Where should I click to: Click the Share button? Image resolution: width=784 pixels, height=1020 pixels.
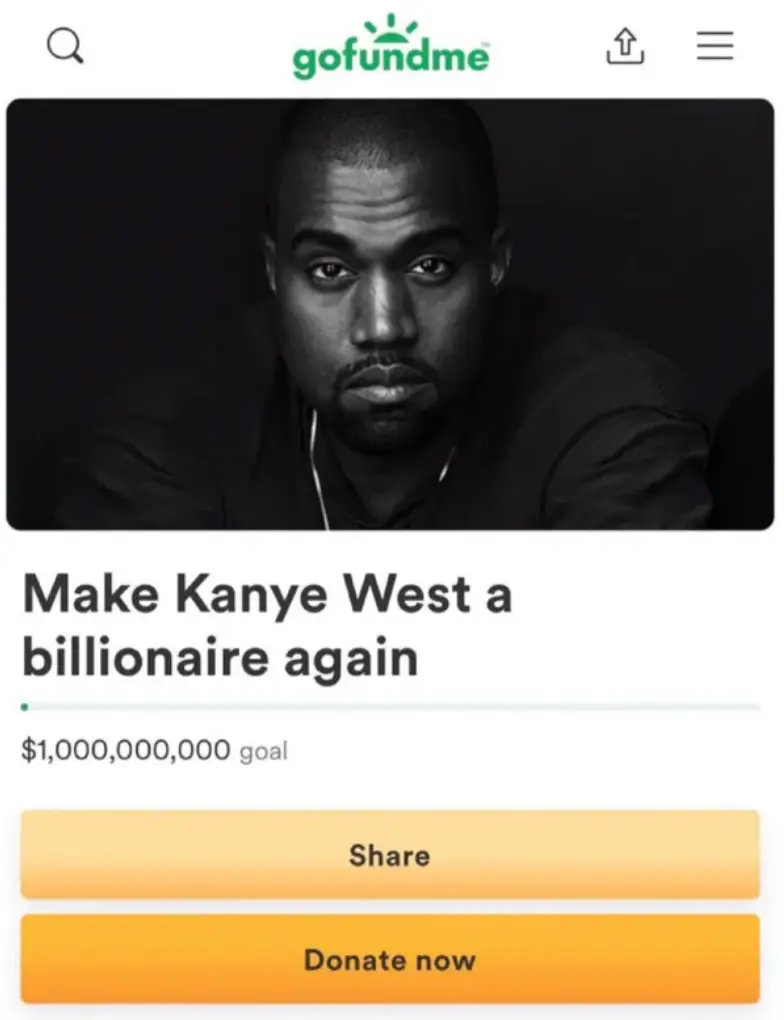coord(390,855)
